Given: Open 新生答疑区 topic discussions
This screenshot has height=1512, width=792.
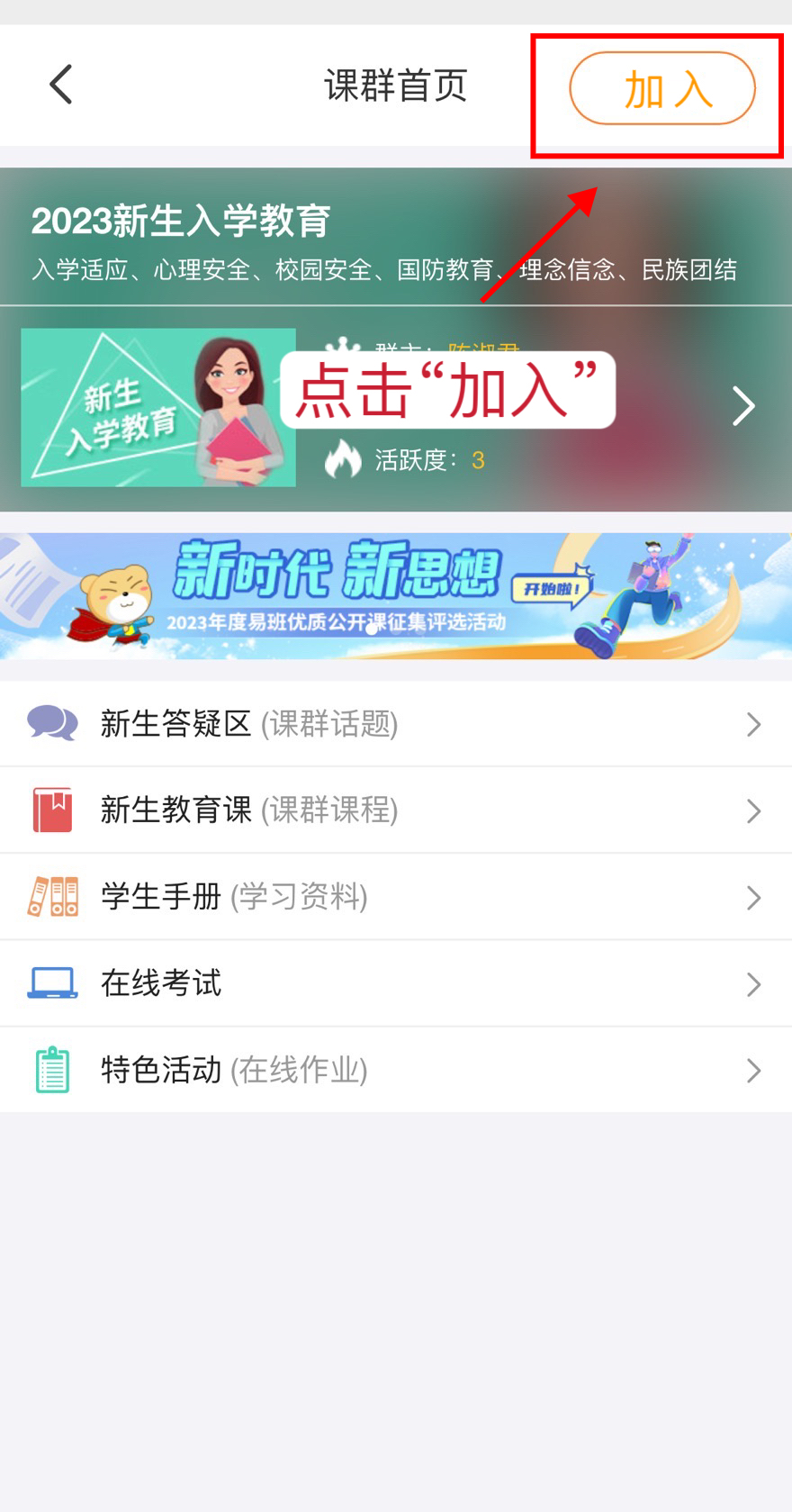Looking at the screenshot, I should (x=396, y=724).
